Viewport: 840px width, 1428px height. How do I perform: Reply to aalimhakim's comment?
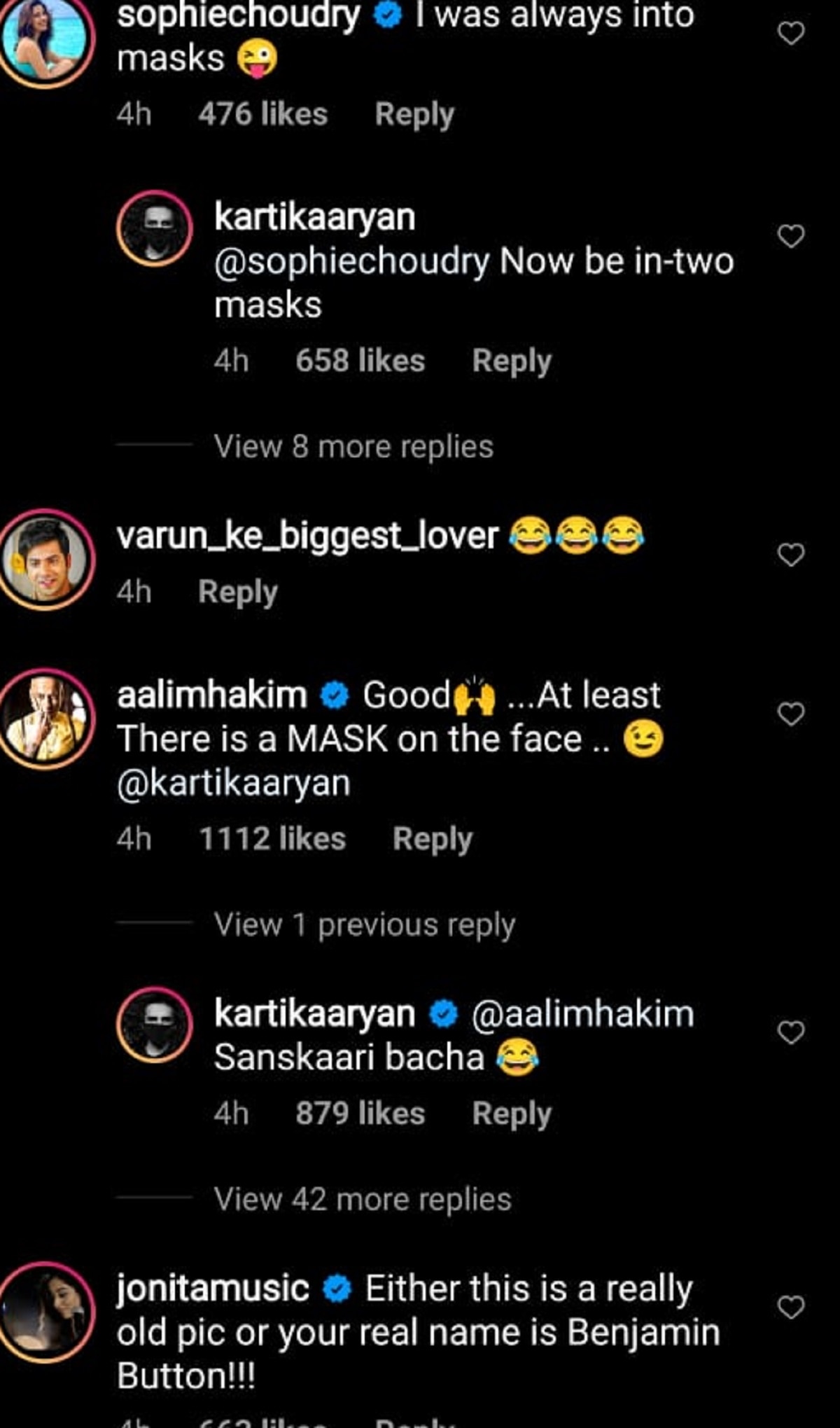click(433, 838)
